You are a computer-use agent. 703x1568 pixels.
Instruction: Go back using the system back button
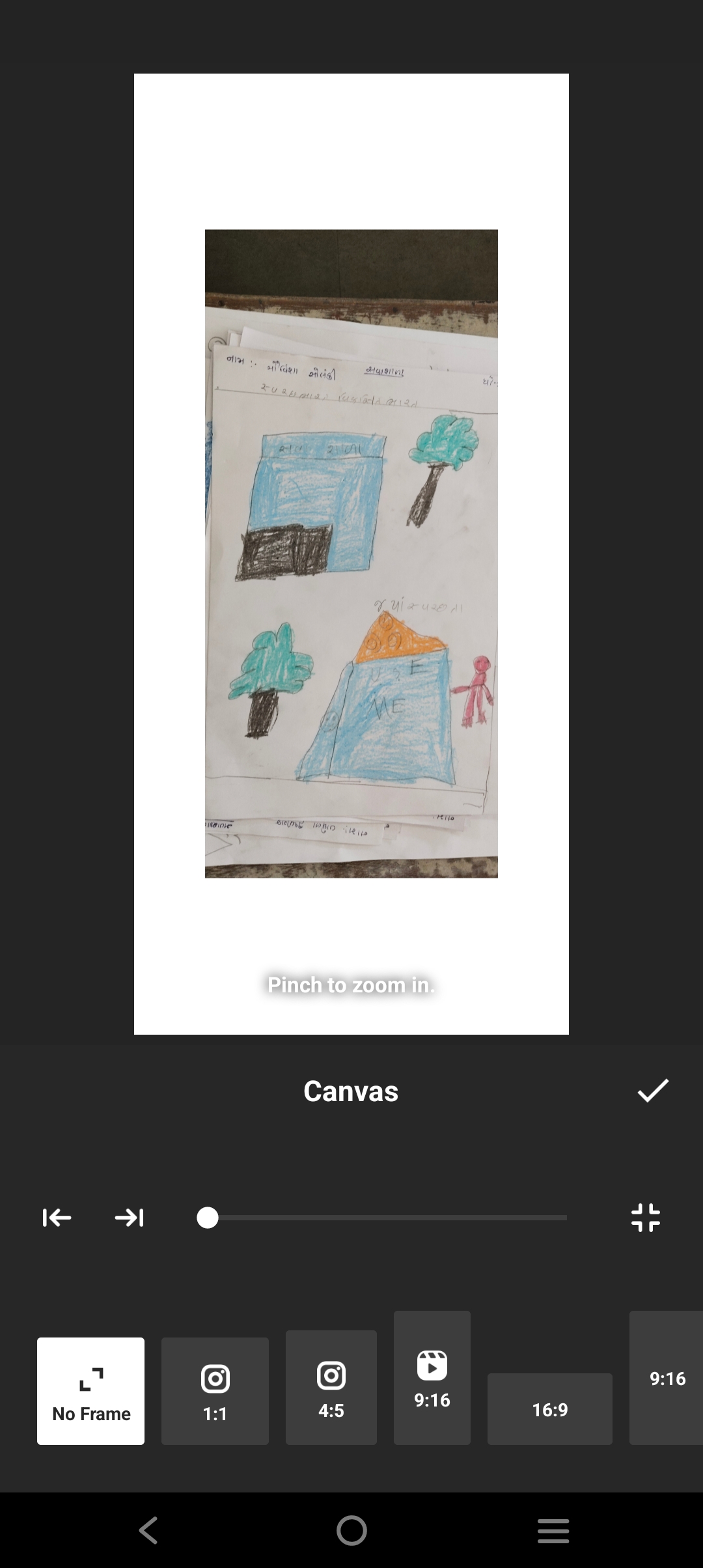149,1530
